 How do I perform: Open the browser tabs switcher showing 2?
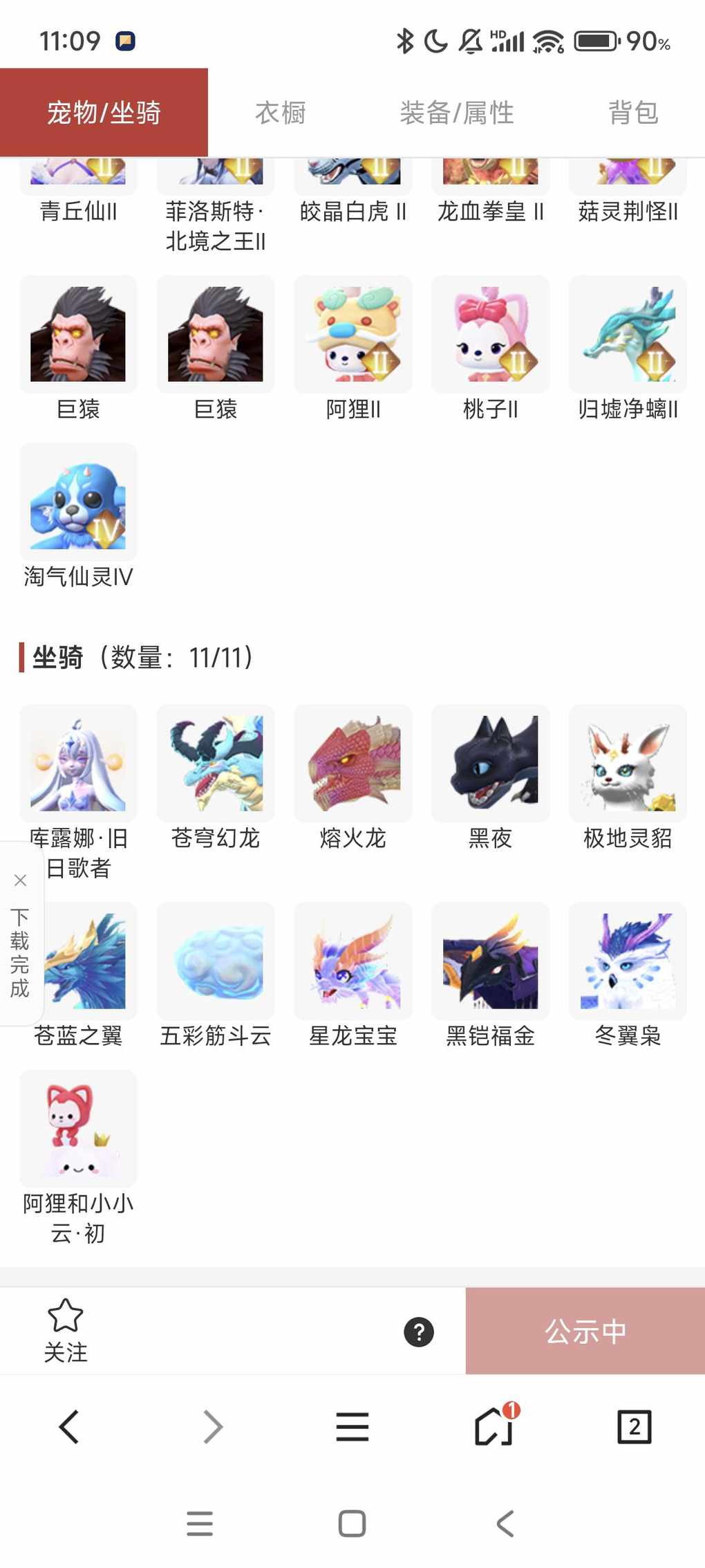(634, 1426)
